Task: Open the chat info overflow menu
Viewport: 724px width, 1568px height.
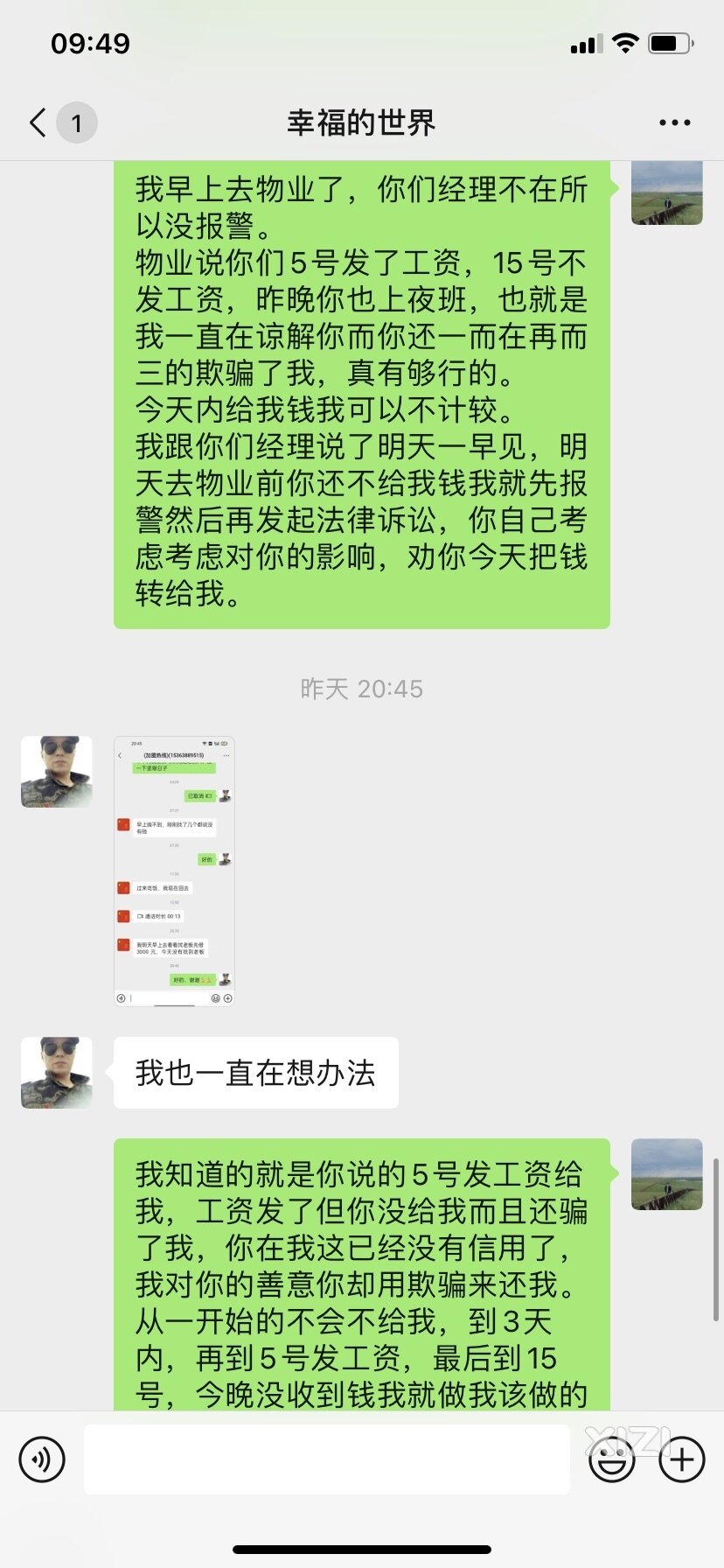Action: [x=674, y=122]
